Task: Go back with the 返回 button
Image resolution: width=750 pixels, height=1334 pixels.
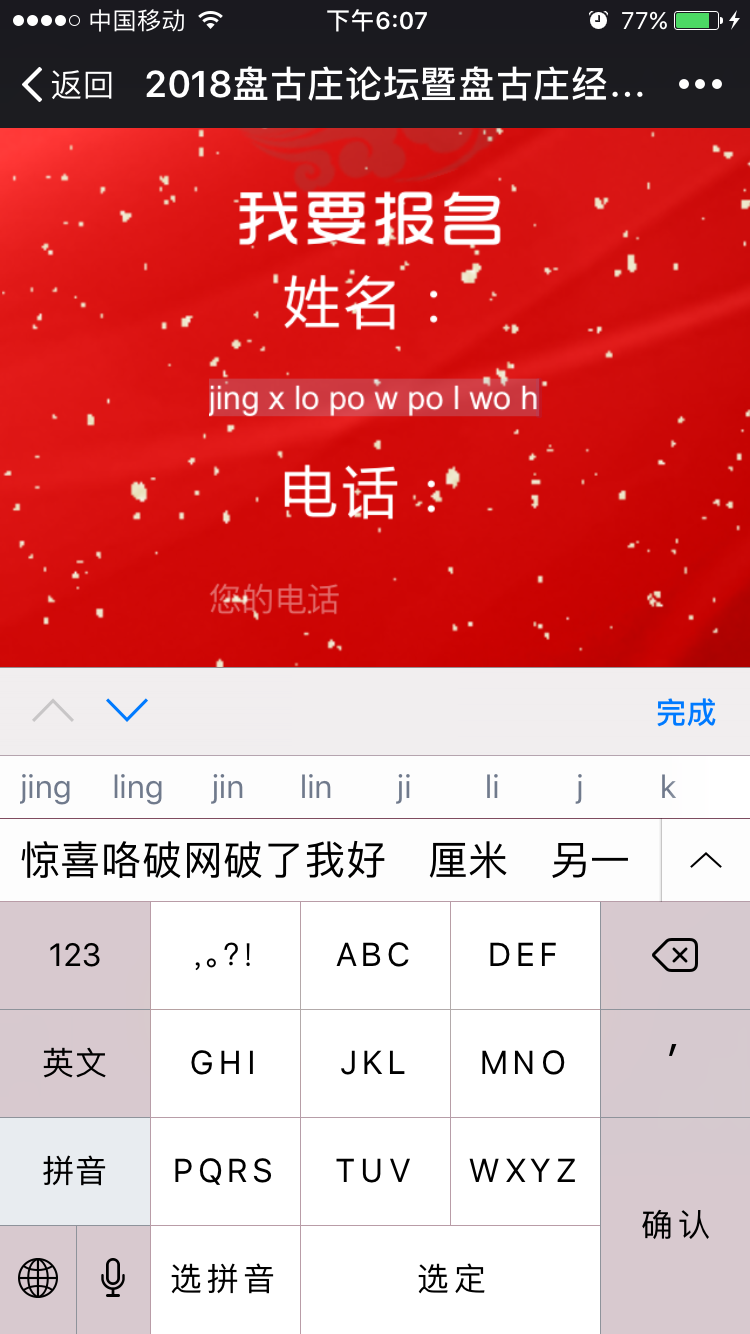Action: (x=67, y=85)
